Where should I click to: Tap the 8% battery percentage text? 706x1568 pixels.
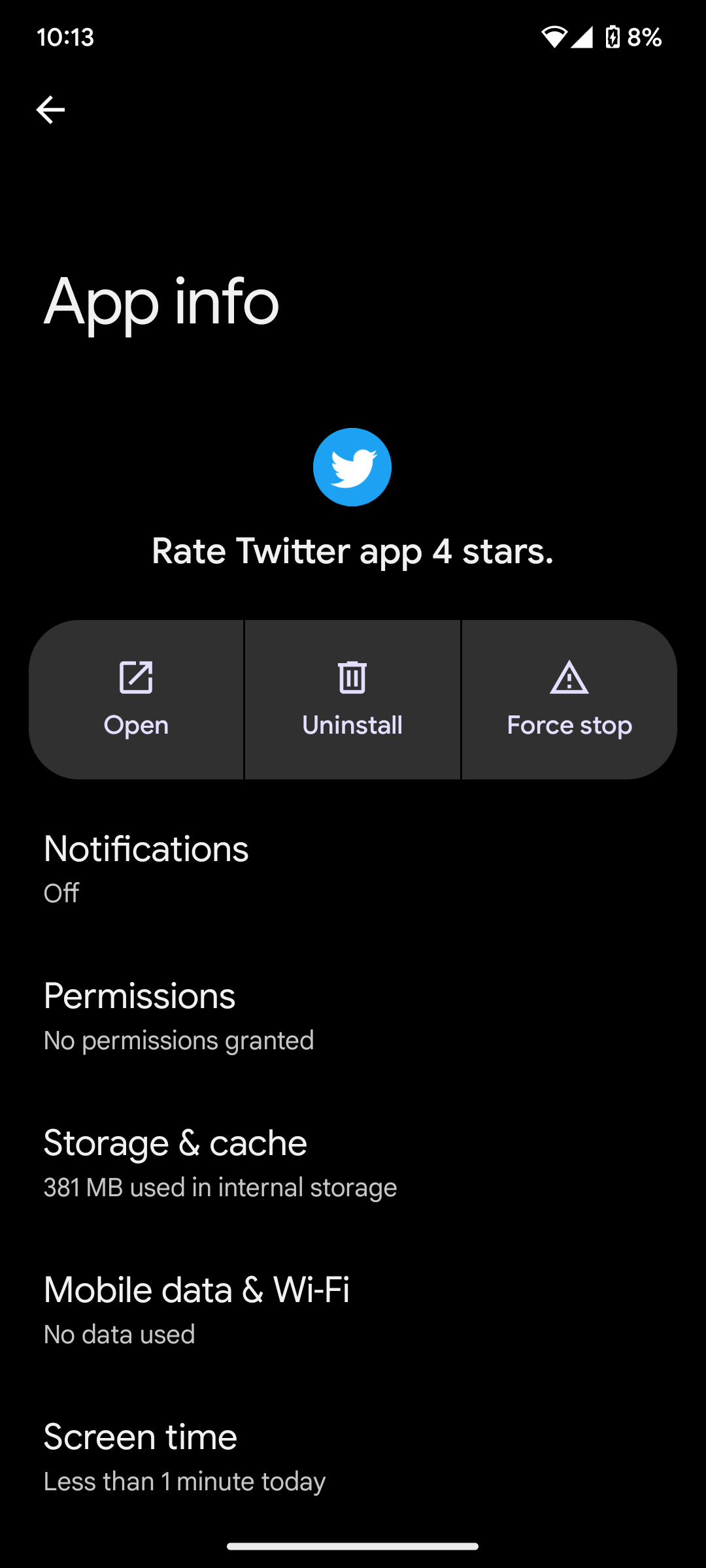click(643, 37)
